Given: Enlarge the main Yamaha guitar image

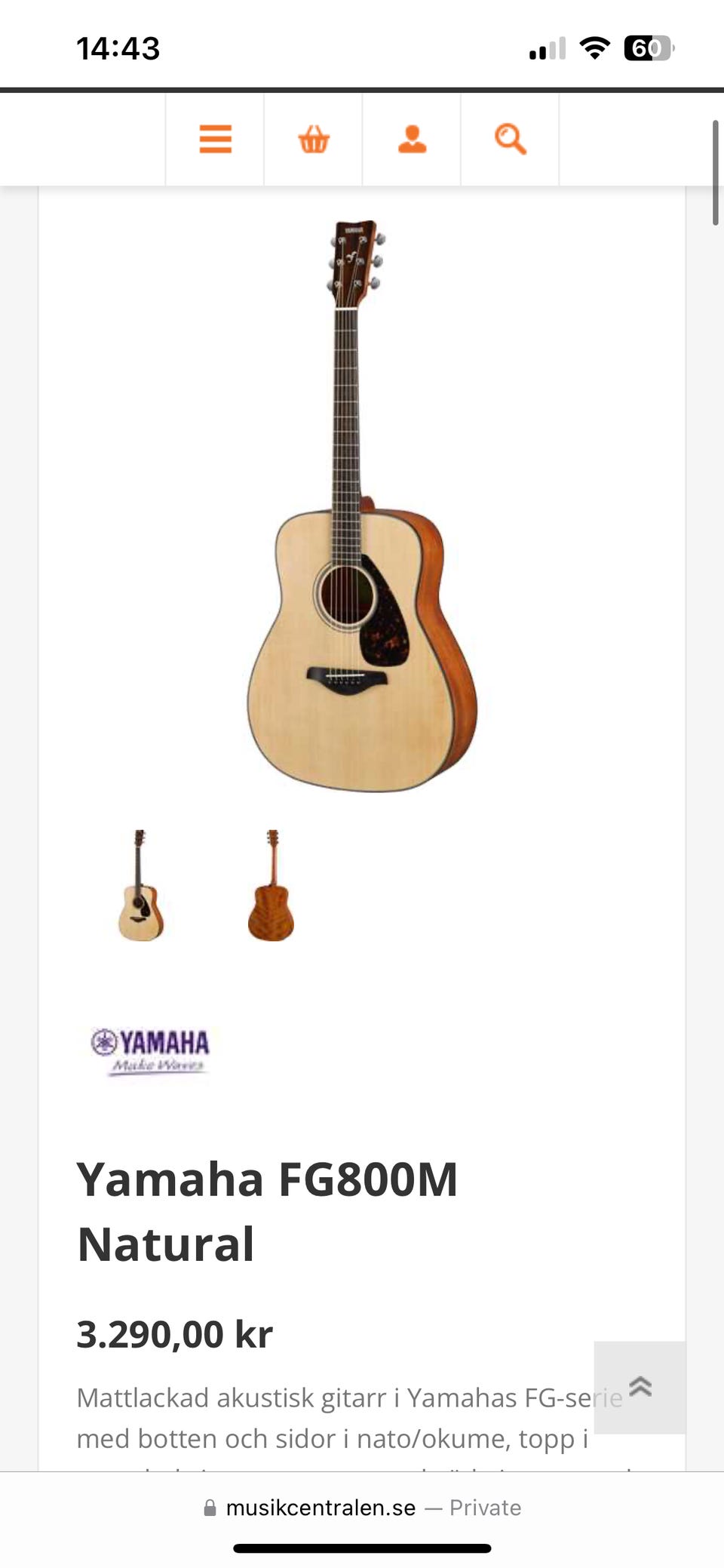Looking at the screenshot, I should pos(362,506).
